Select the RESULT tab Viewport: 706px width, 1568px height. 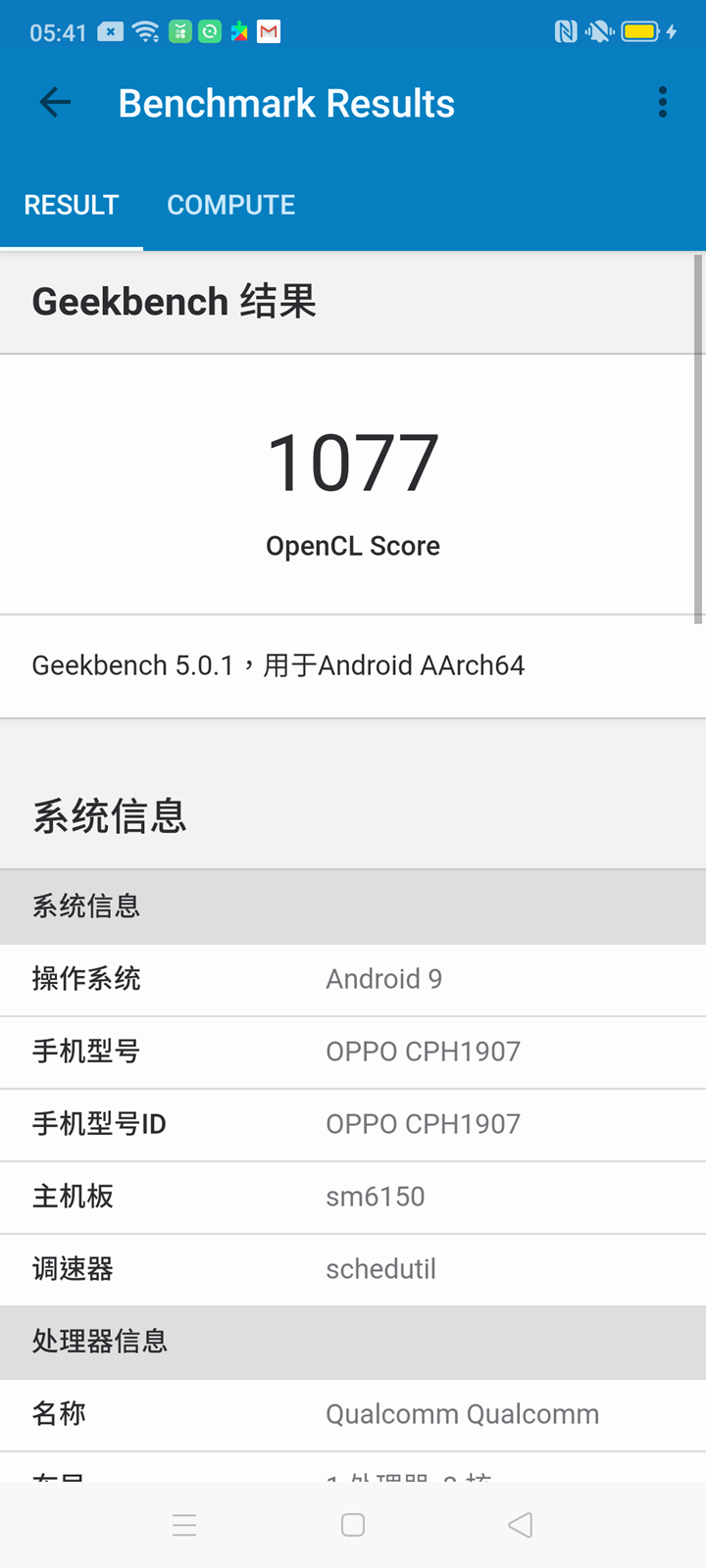tap(72, 205)
